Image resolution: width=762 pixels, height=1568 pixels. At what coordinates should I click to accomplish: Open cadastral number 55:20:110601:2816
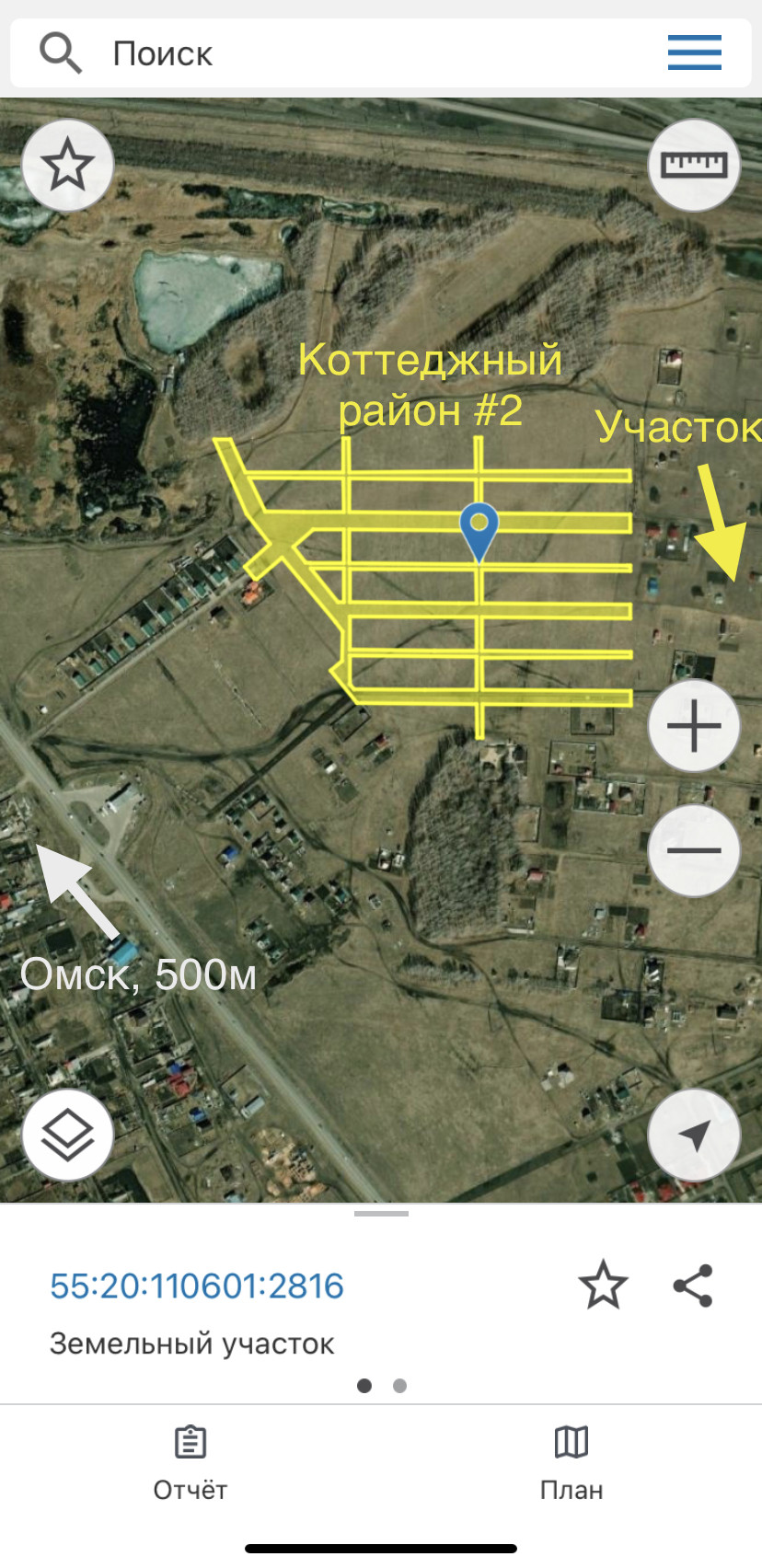[197, 1286]
